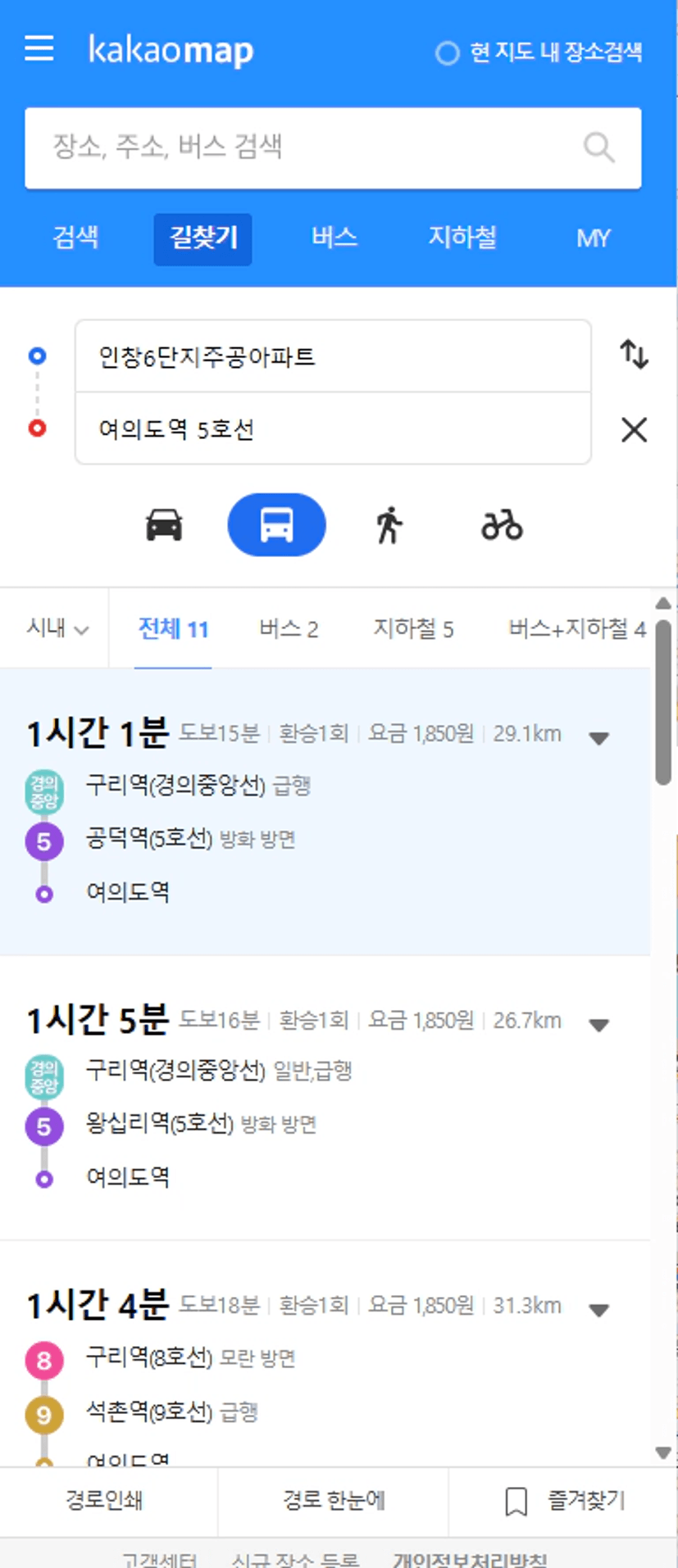Tap 경로인쇄 to print route
Screen dimensions: 678x1568
click(x=104, y=1502)
